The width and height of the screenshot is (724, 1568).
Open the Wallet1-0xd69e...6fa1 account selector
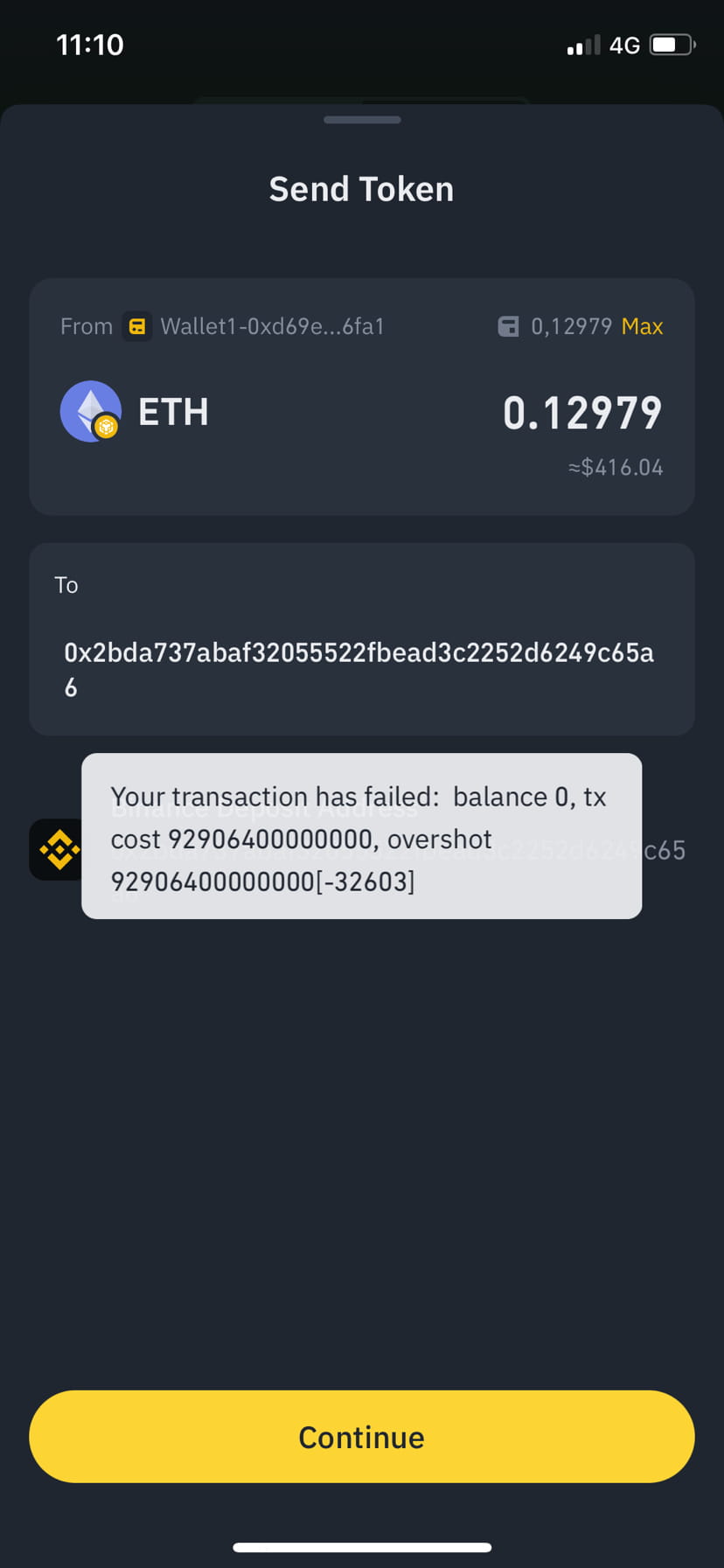[272, 326]
